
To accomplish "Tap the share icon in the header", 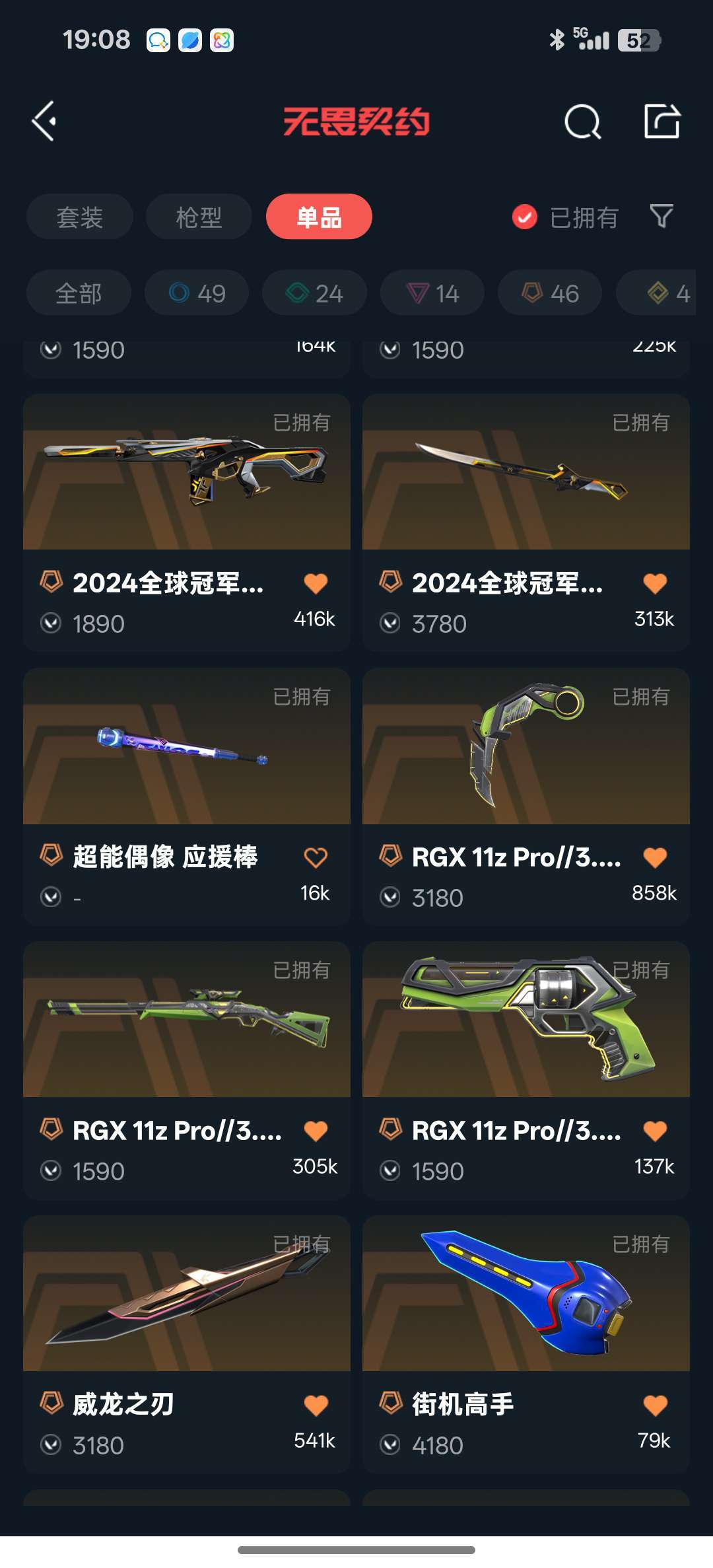I will pos(662,122).
